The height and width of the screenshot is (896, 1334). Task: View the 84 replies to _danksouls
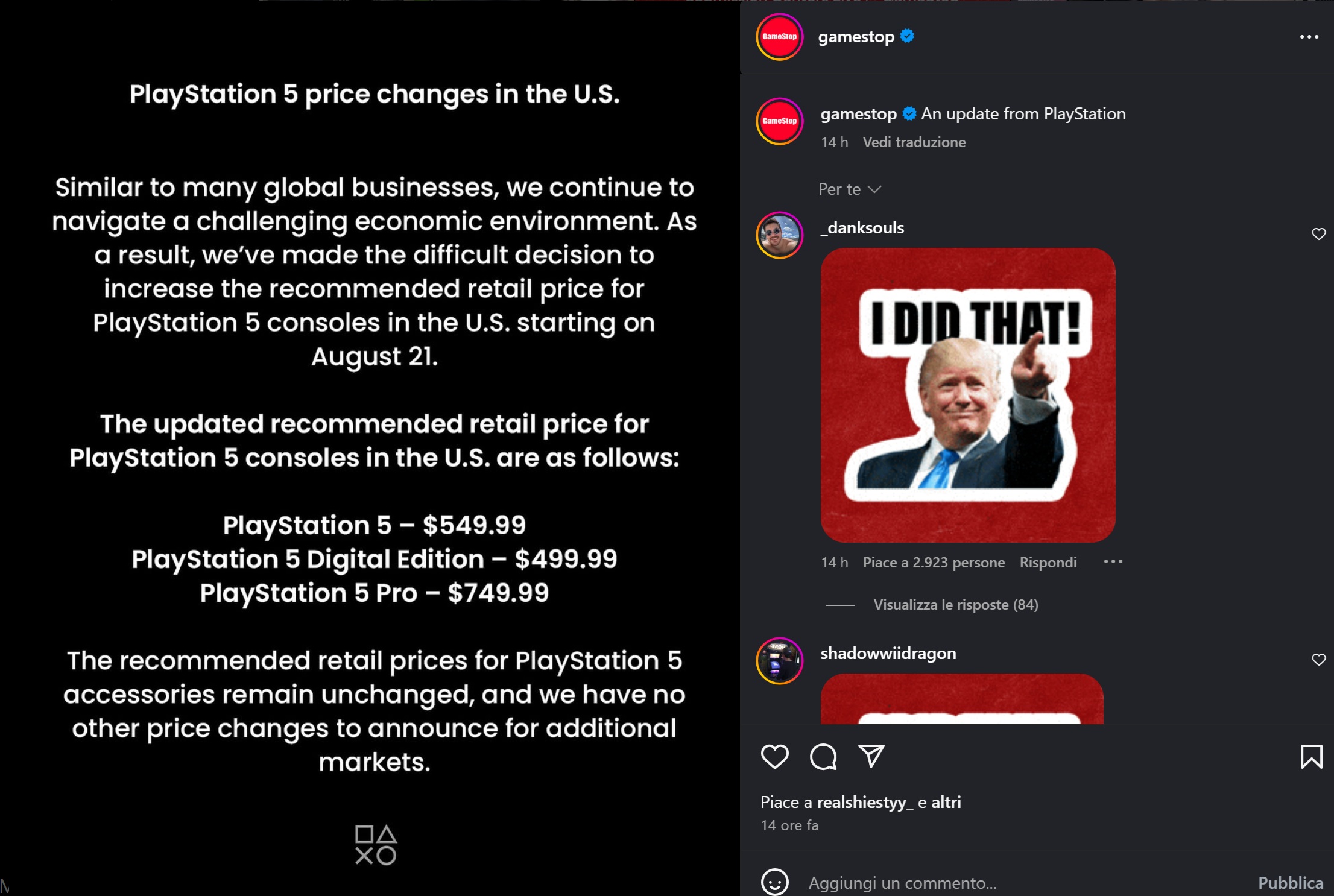point(955,605)
